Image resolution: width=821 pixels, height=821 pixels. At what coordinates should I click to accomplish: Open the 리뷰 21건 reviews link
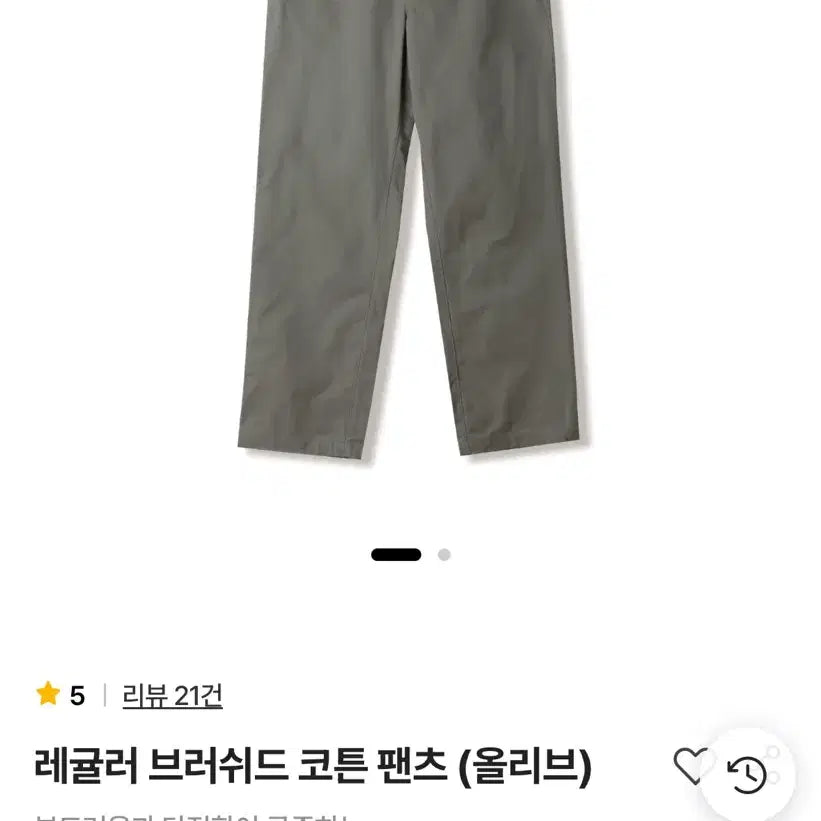[x=172, y=695]
